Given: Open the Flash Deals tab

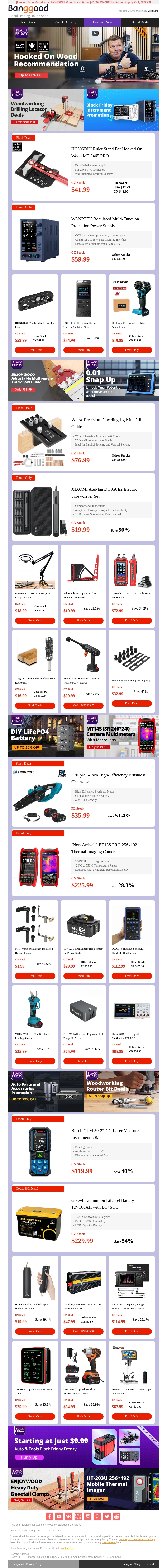Looking at the screenshot, I should point(27,22).
